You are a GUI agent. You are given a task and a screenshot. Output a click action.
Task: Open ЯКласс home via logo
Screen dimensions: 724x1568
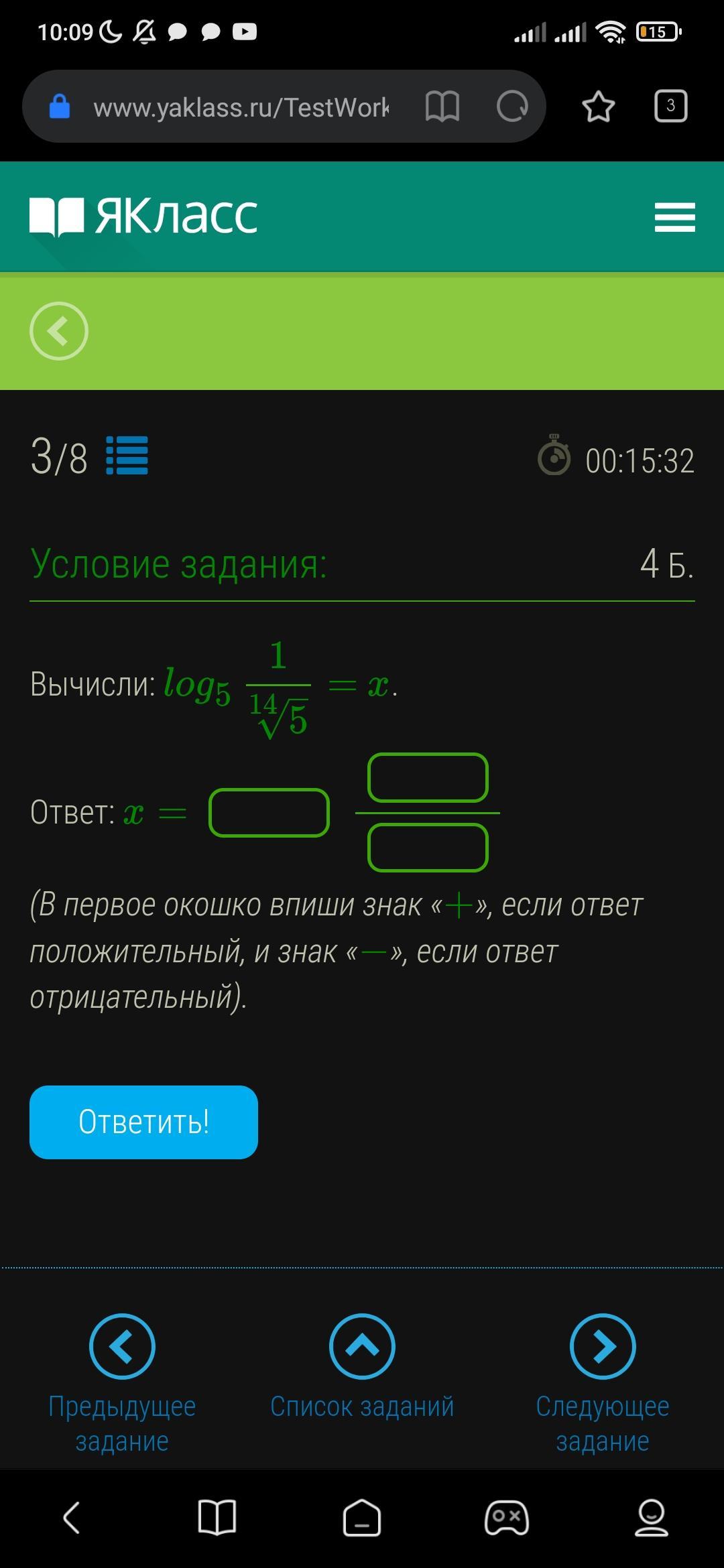tap(143, 216)
